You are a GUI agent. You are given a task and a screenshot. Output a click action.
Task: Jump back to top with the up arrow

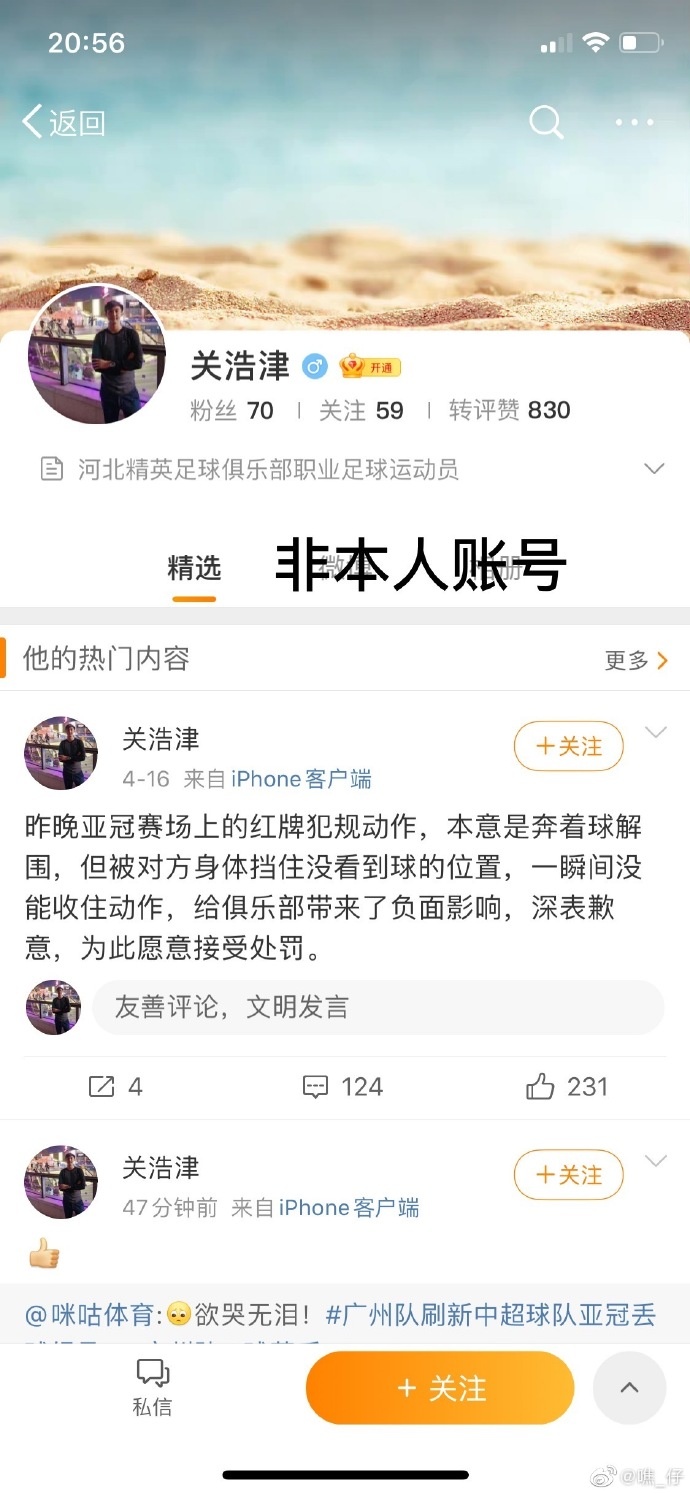(x=629, y=1388)
